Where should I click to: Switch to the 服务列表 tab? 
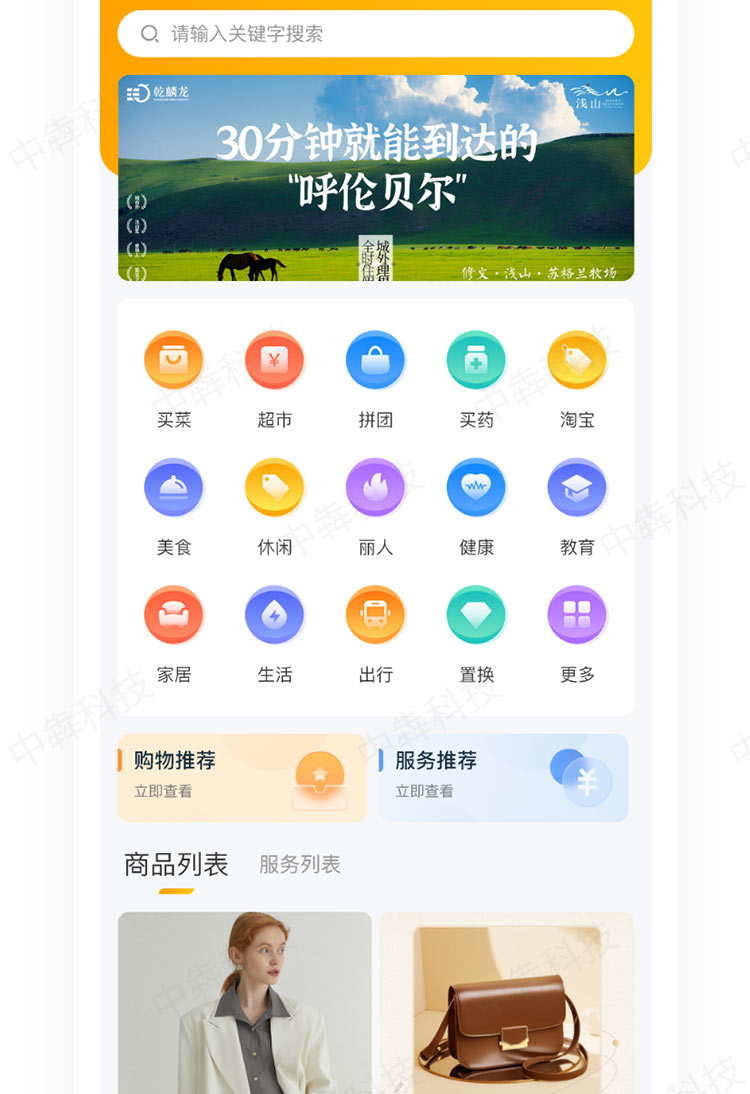coord(300,864)
